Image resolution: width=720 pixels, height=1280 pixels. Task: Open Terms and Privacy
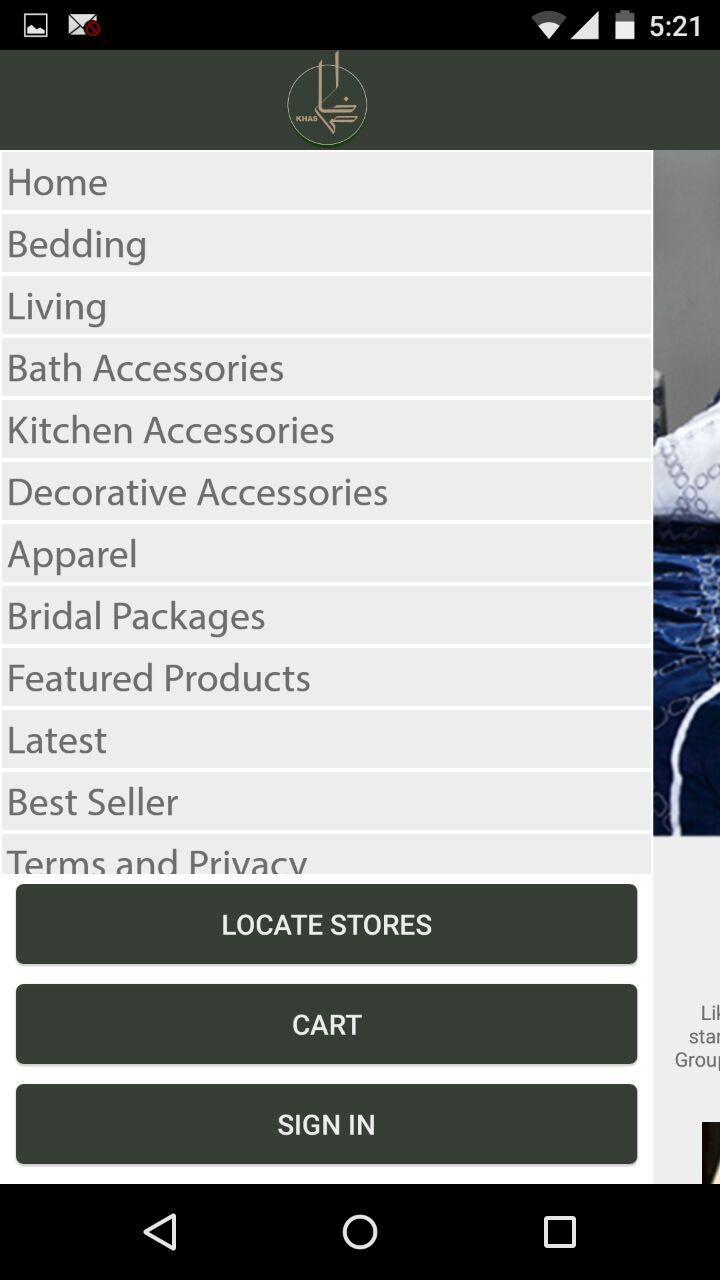pos(326,857)
